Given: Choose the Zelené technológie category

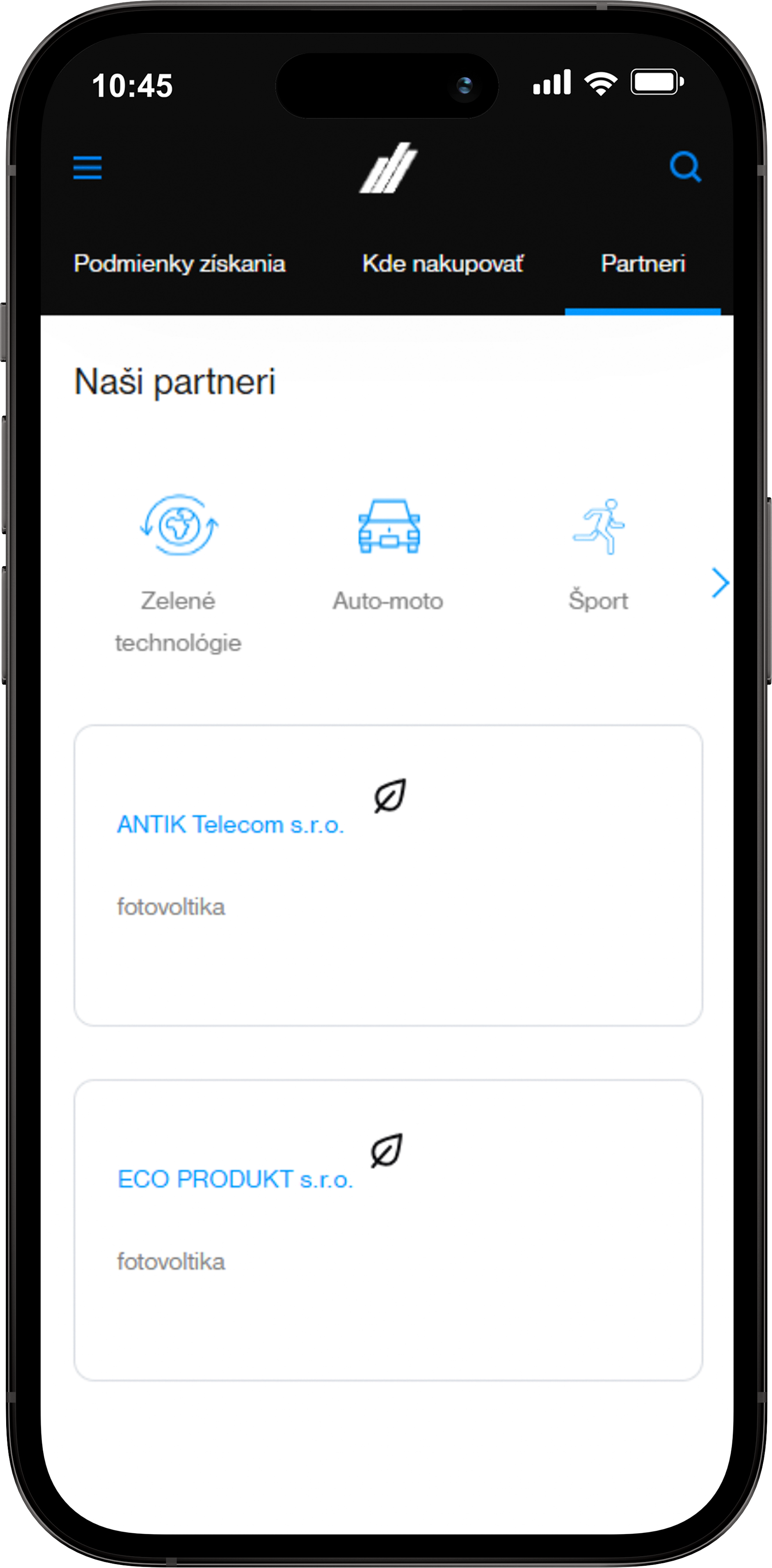Looking at the screenshot, I should pos(178,572).
